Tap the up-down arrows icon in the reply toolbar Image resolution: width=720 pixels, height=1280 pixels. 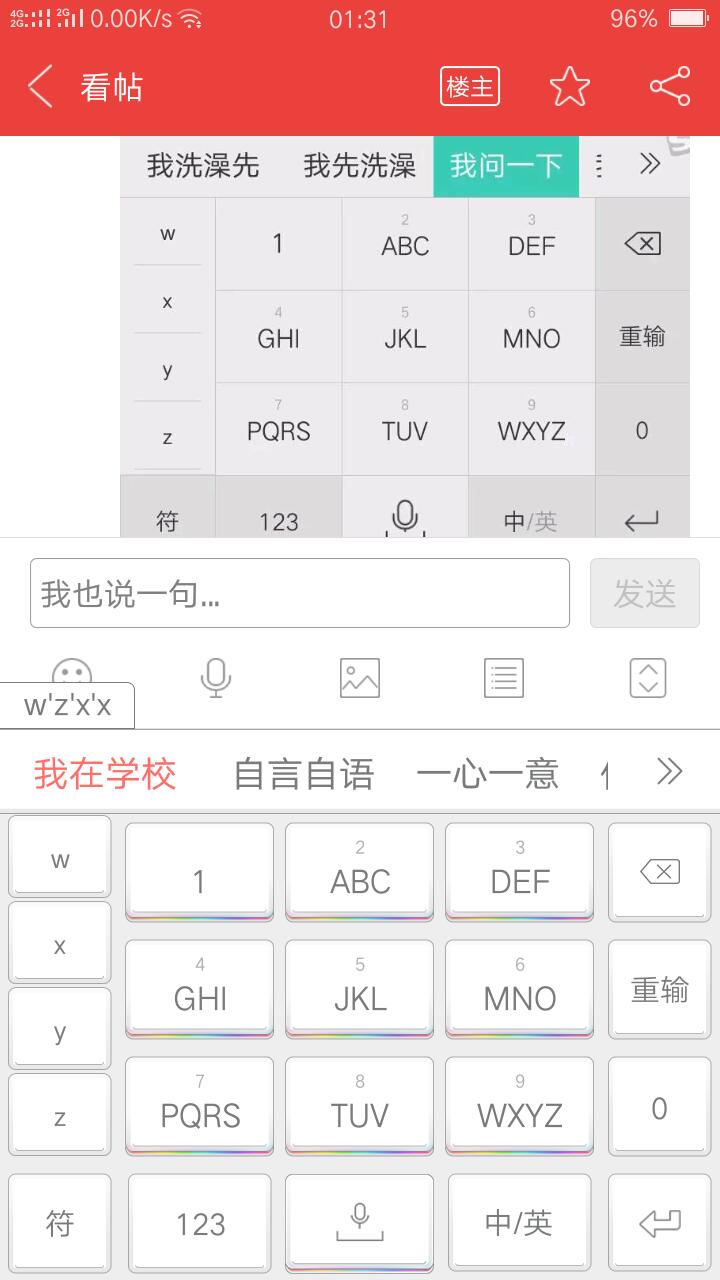[648, 678]
